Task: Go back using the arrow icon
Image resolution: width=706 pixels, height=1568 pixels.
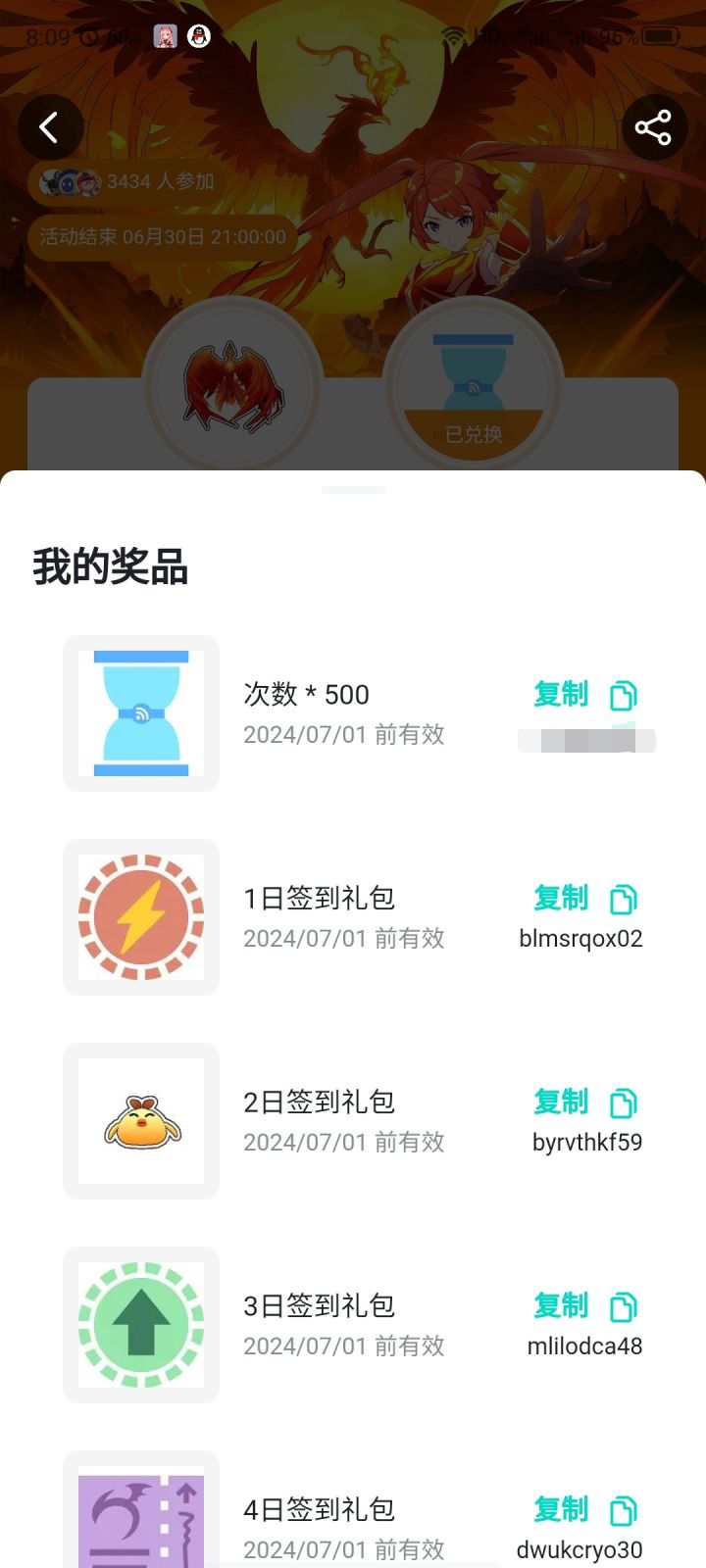Action: pyautogui.click(x=49, y=127)
